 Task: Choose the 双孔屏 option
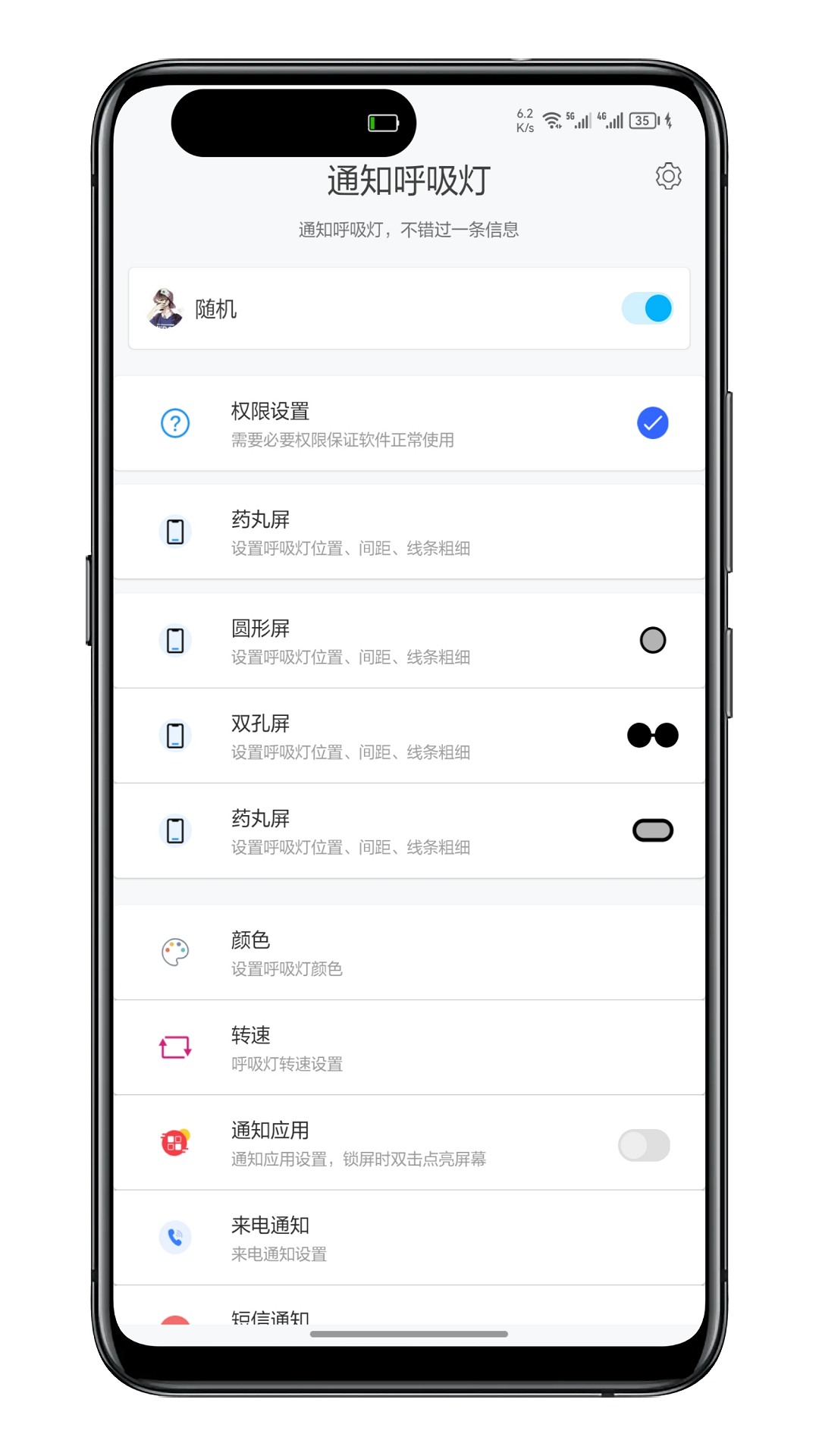[x=409, y=736]
